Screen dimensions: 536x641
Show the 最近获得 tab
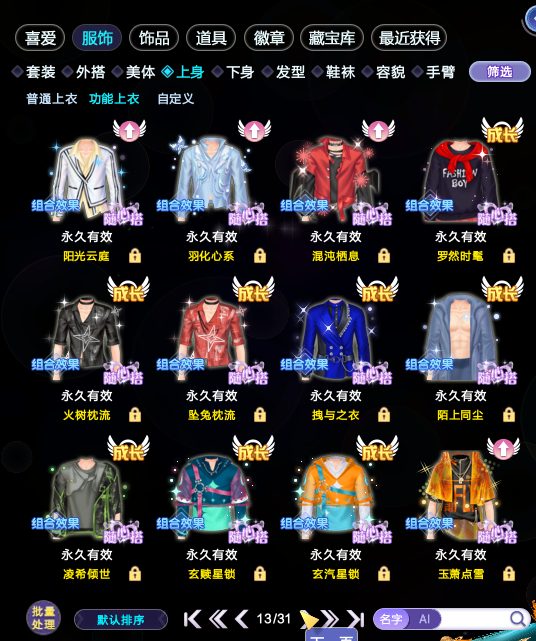[x=409, y=38]
